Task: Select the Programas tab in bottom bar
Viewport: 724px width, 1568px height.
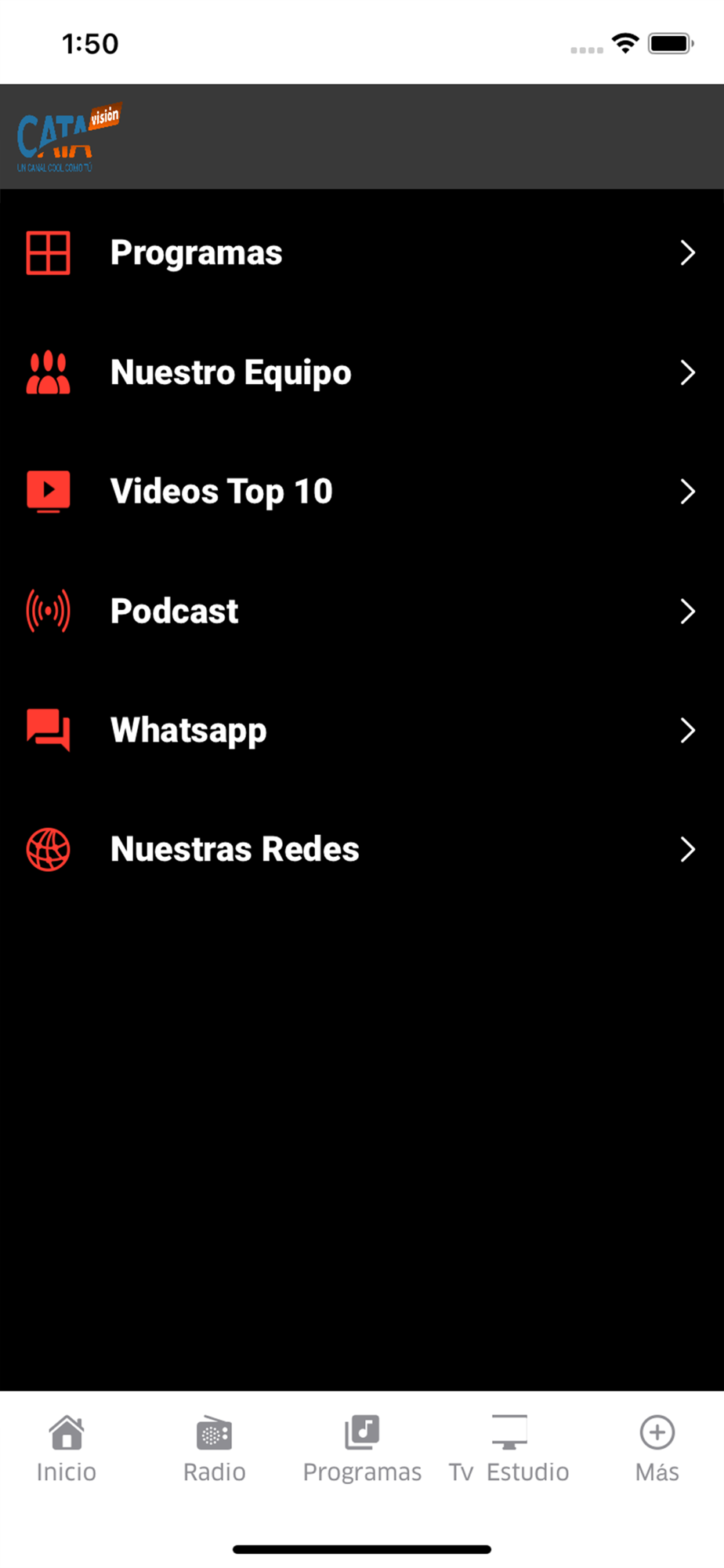Action: 362,1449
